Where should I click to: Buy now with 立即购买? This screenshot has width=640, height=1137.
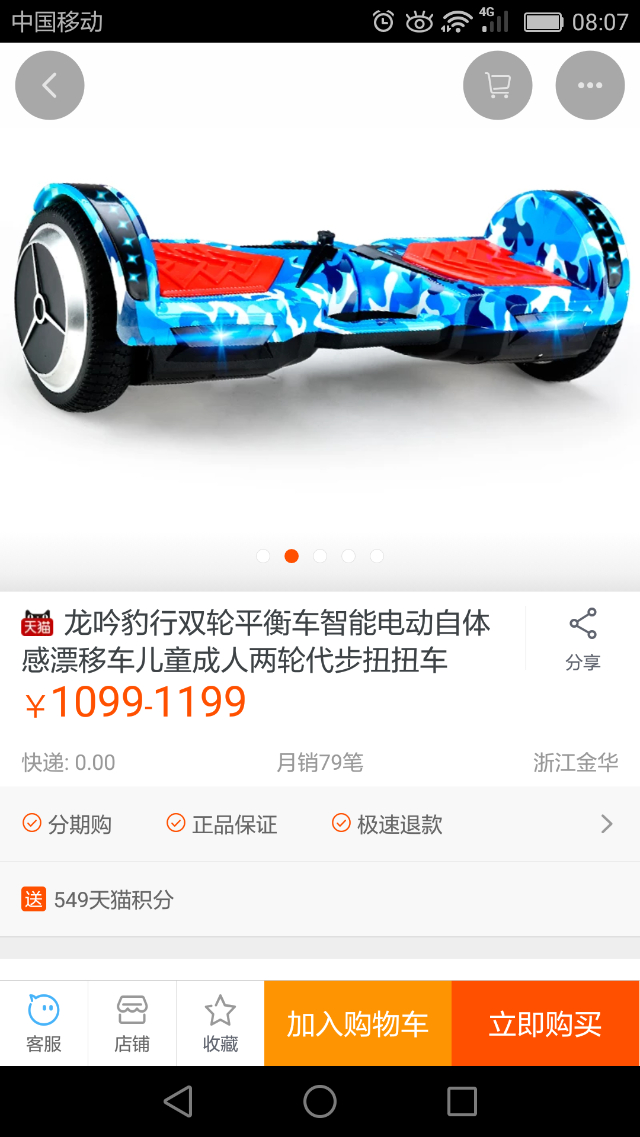coord(545,1023)
